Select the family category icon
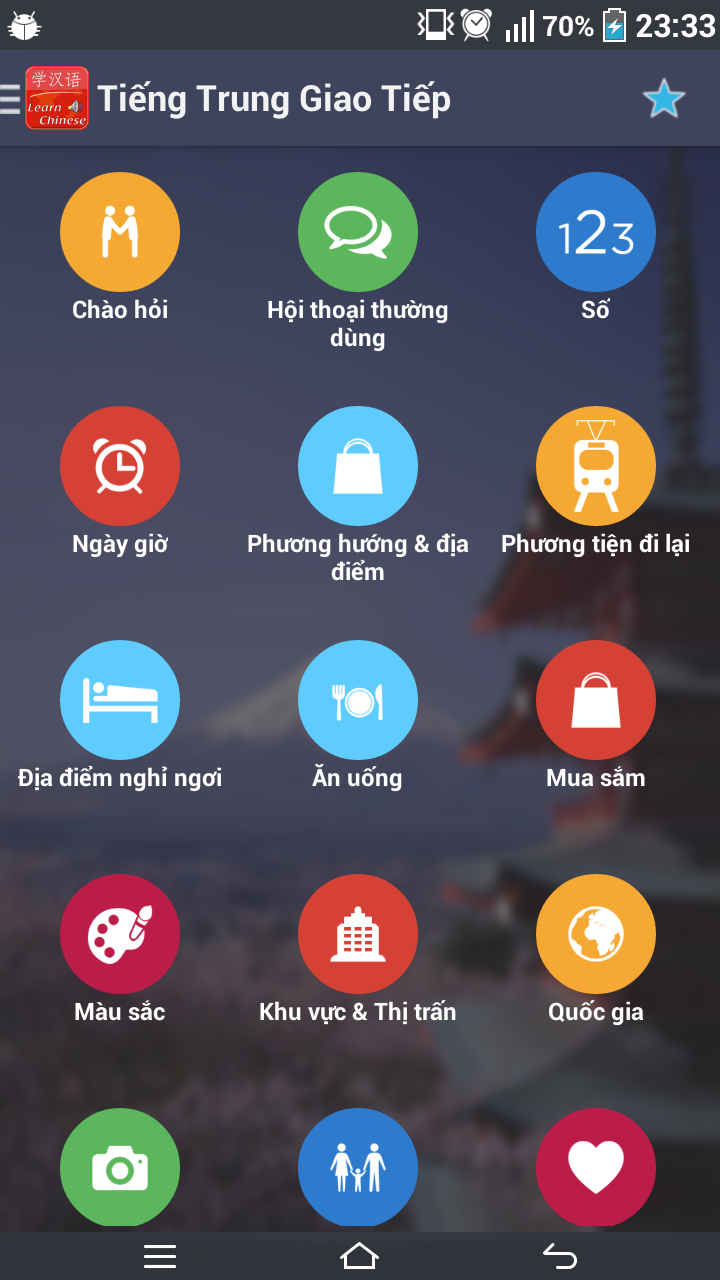The height and width of the screenshot is (1280, 720). point(358,1167)
